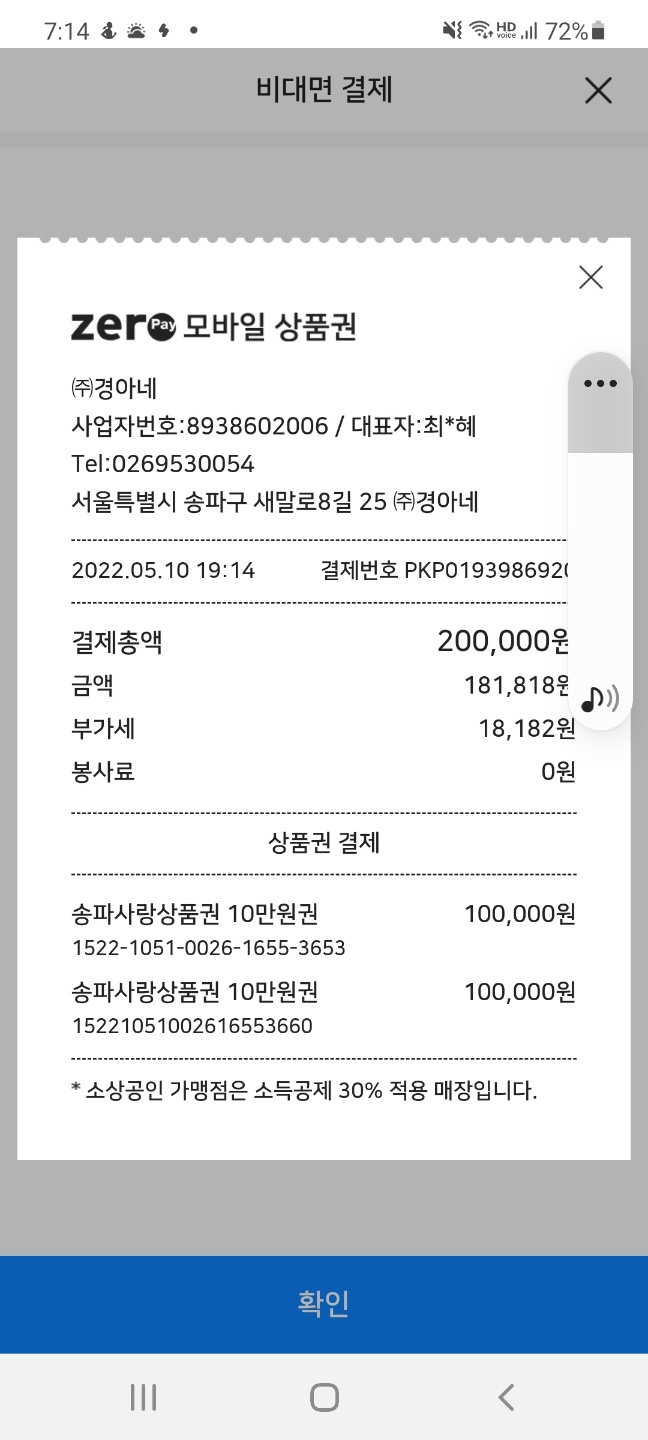The height and width of the screenshot is (1440, 648).
Task: Open the floating panel's three-dot menu
Action: pyautogui.click(x=600, y=383)
